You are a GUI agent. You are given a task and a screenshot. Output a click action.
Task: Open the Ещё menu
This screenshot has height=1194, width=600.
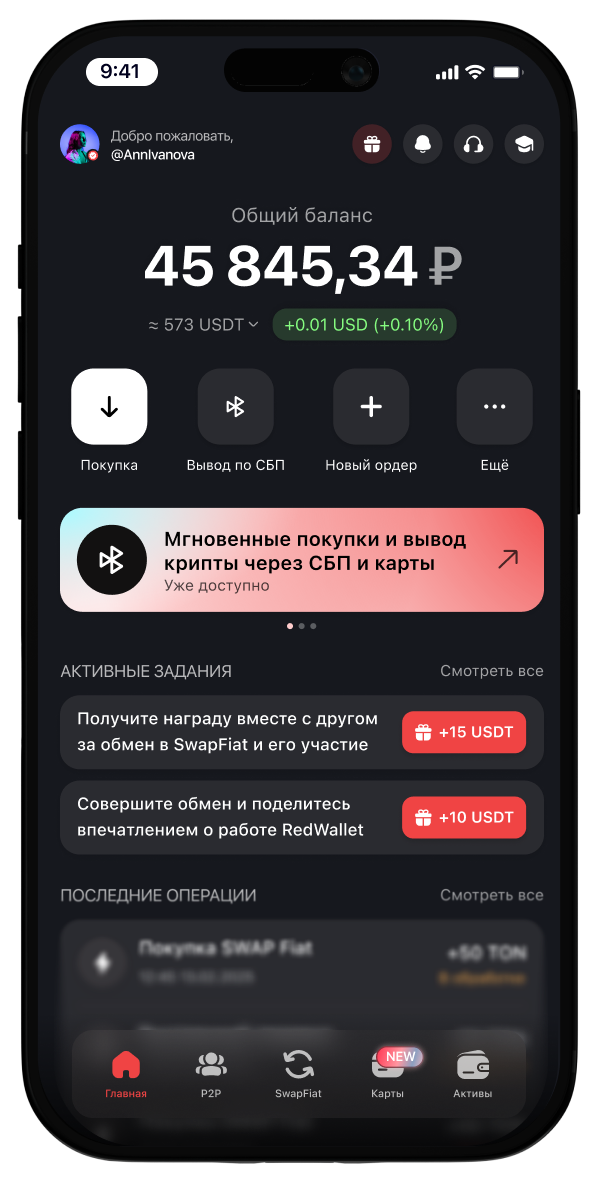(494, 407)
